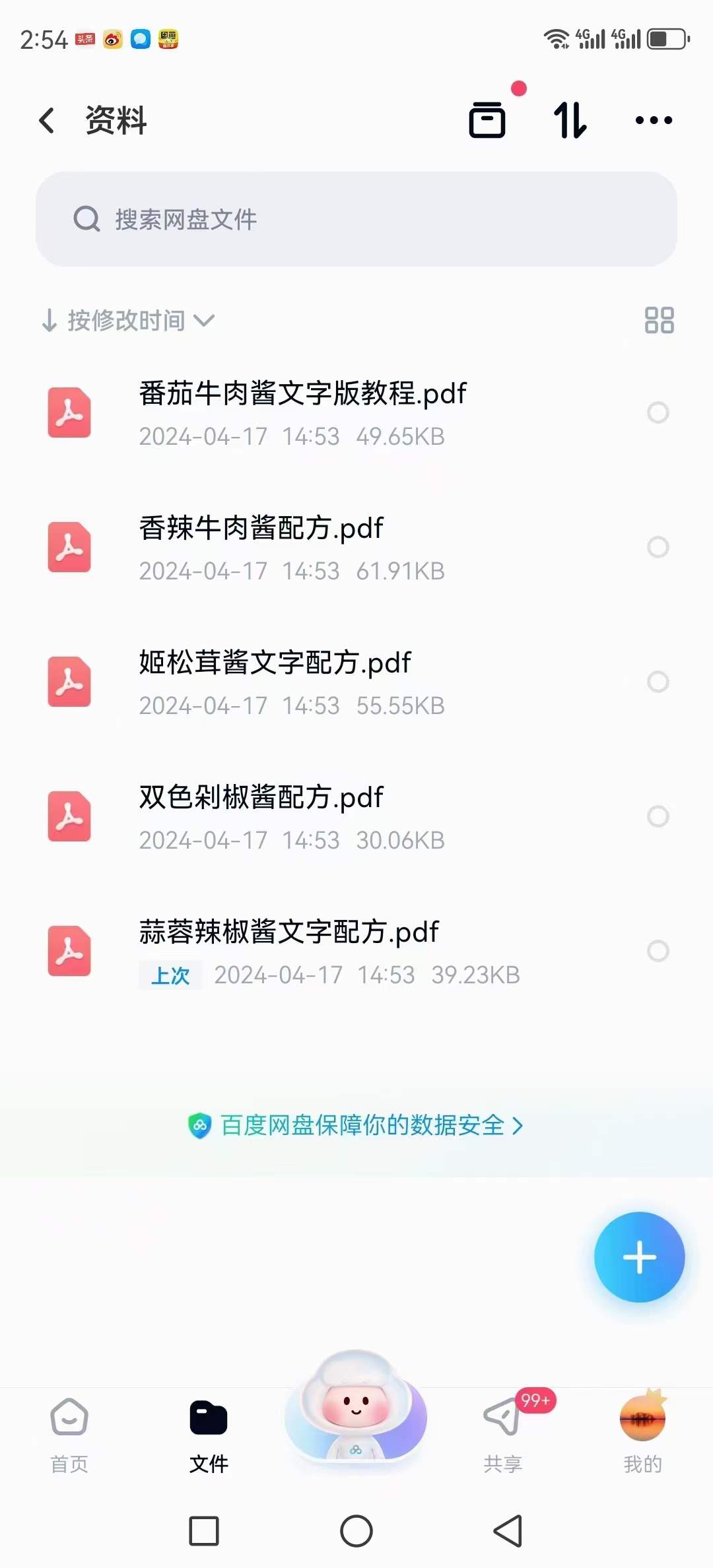This screenshot has width=713, height=1568.
Task: Switch to grid view layout
Action: [660, 319]
